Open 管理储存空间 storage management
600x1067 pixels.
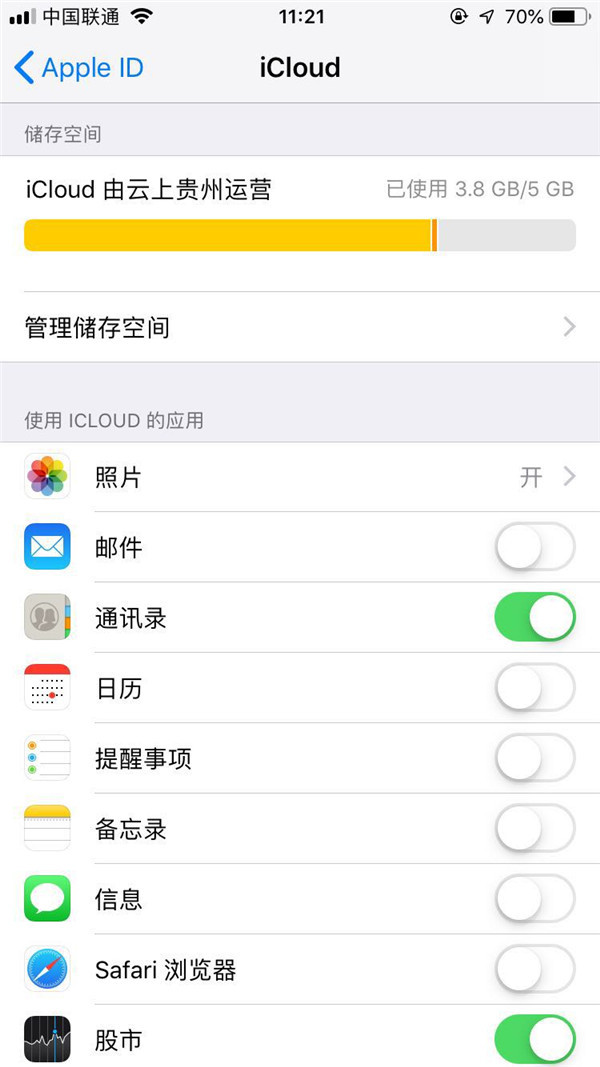(300, 327)
